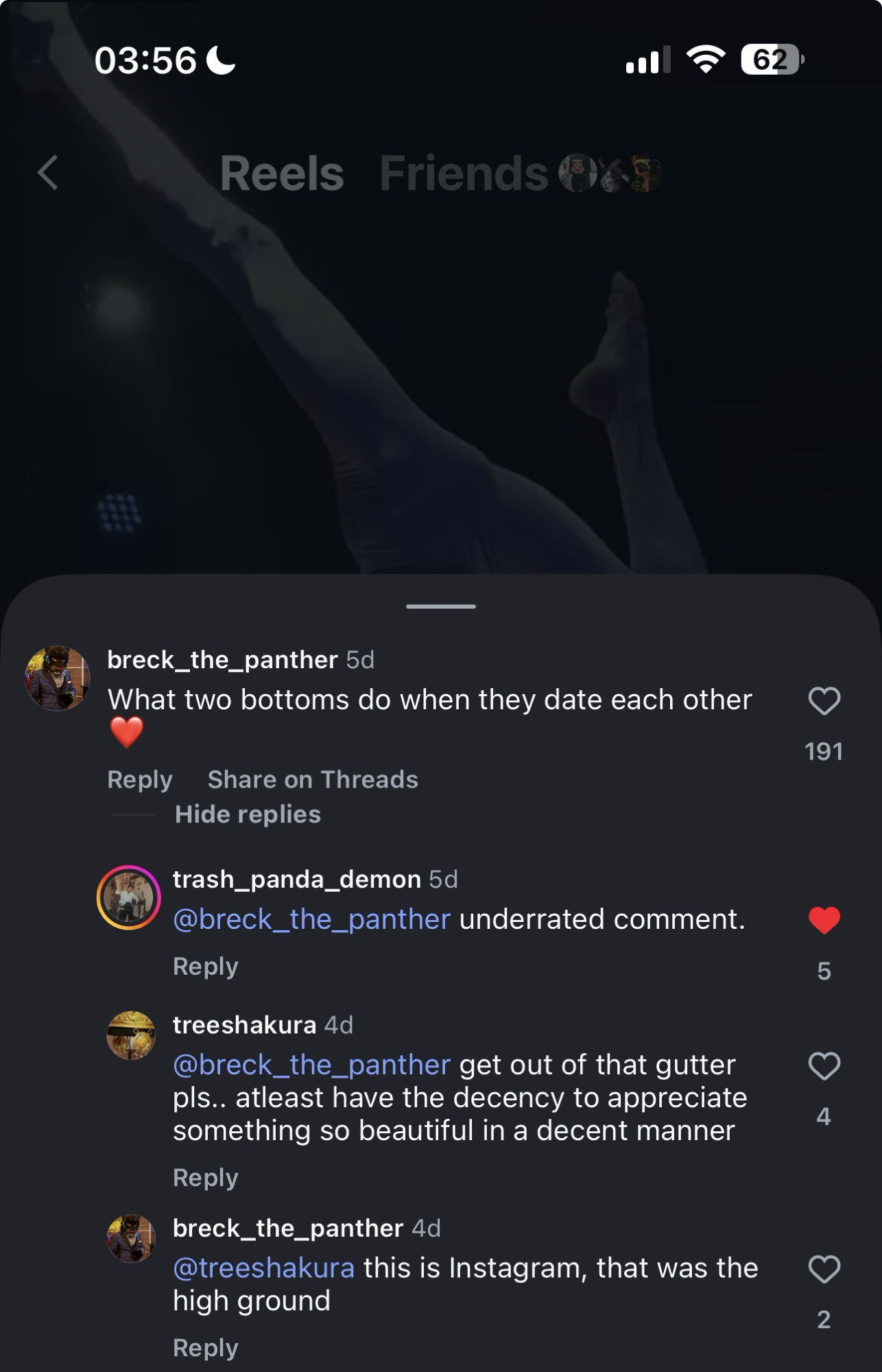Screen dimensions: 882x1372
Task: Switch to the Reels tab
Action: (281, 173)
